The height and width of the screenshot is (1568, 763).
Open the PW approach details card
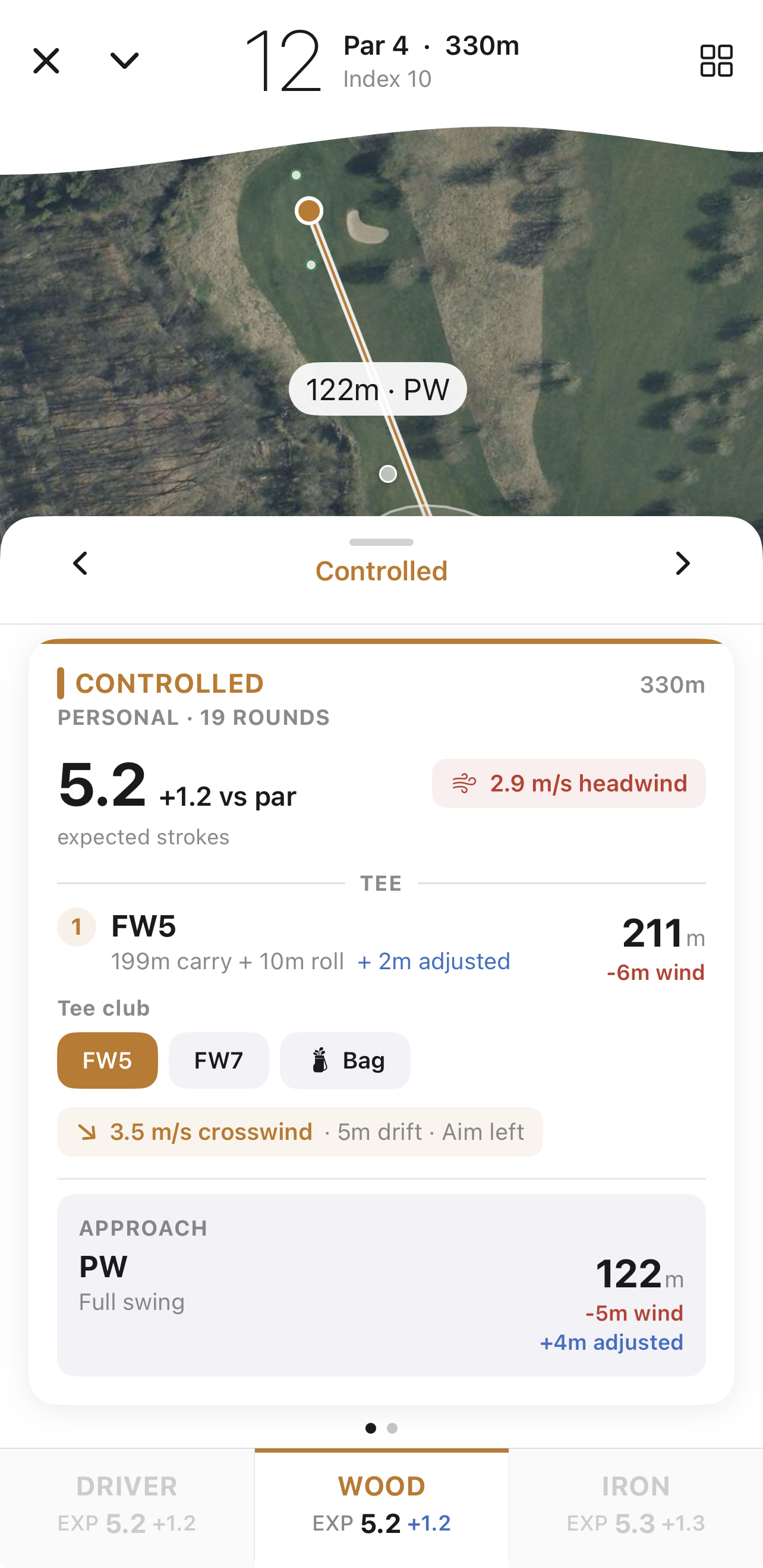pyautogui.click(x=381, y=1285)
